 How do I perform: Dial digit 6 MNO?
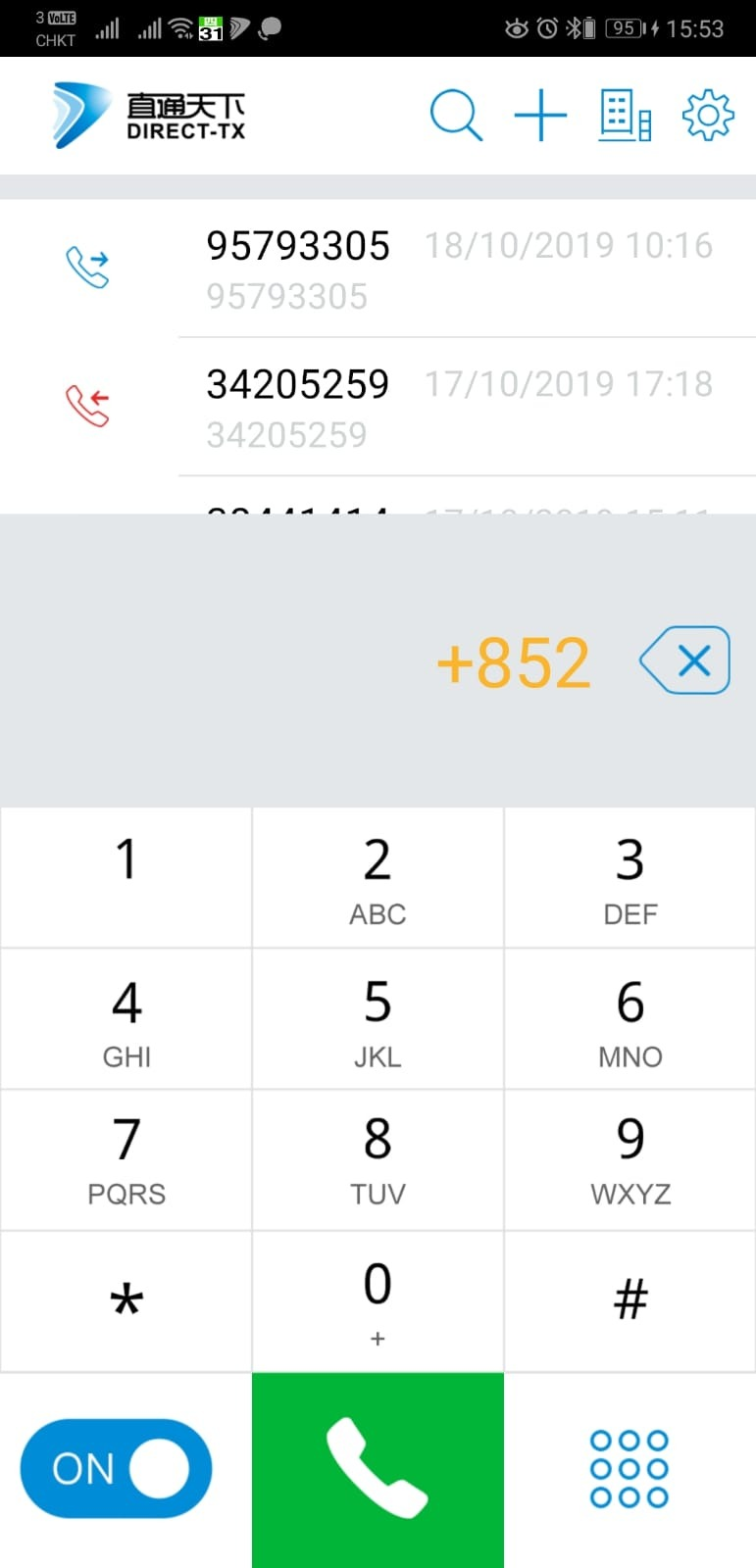[x=630, y=1019]
